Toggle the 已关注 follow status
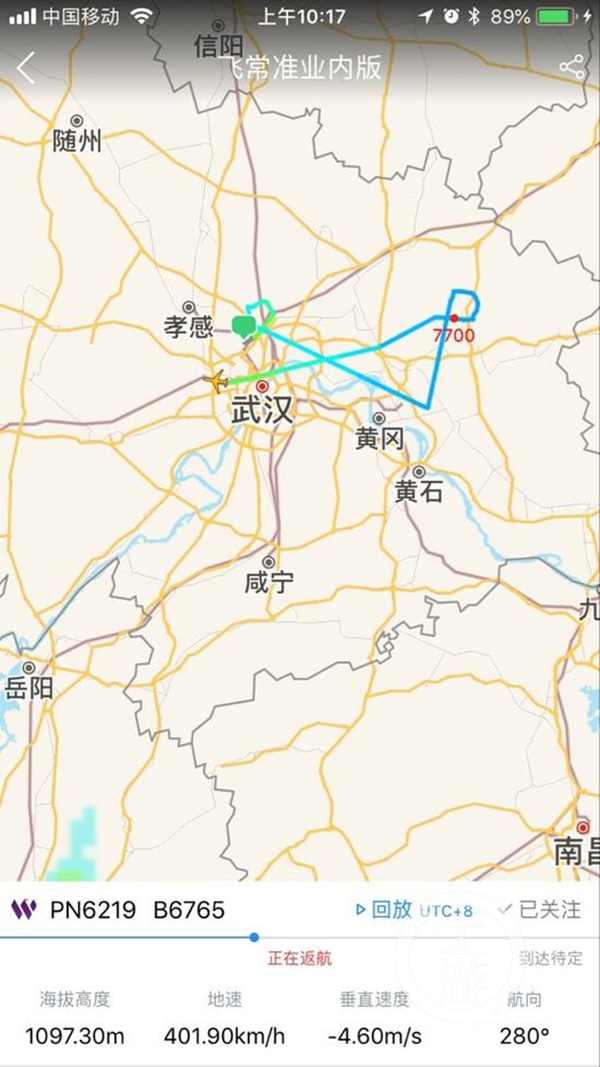The width and height of the screenshot is (600, 1067). (540, 909)
